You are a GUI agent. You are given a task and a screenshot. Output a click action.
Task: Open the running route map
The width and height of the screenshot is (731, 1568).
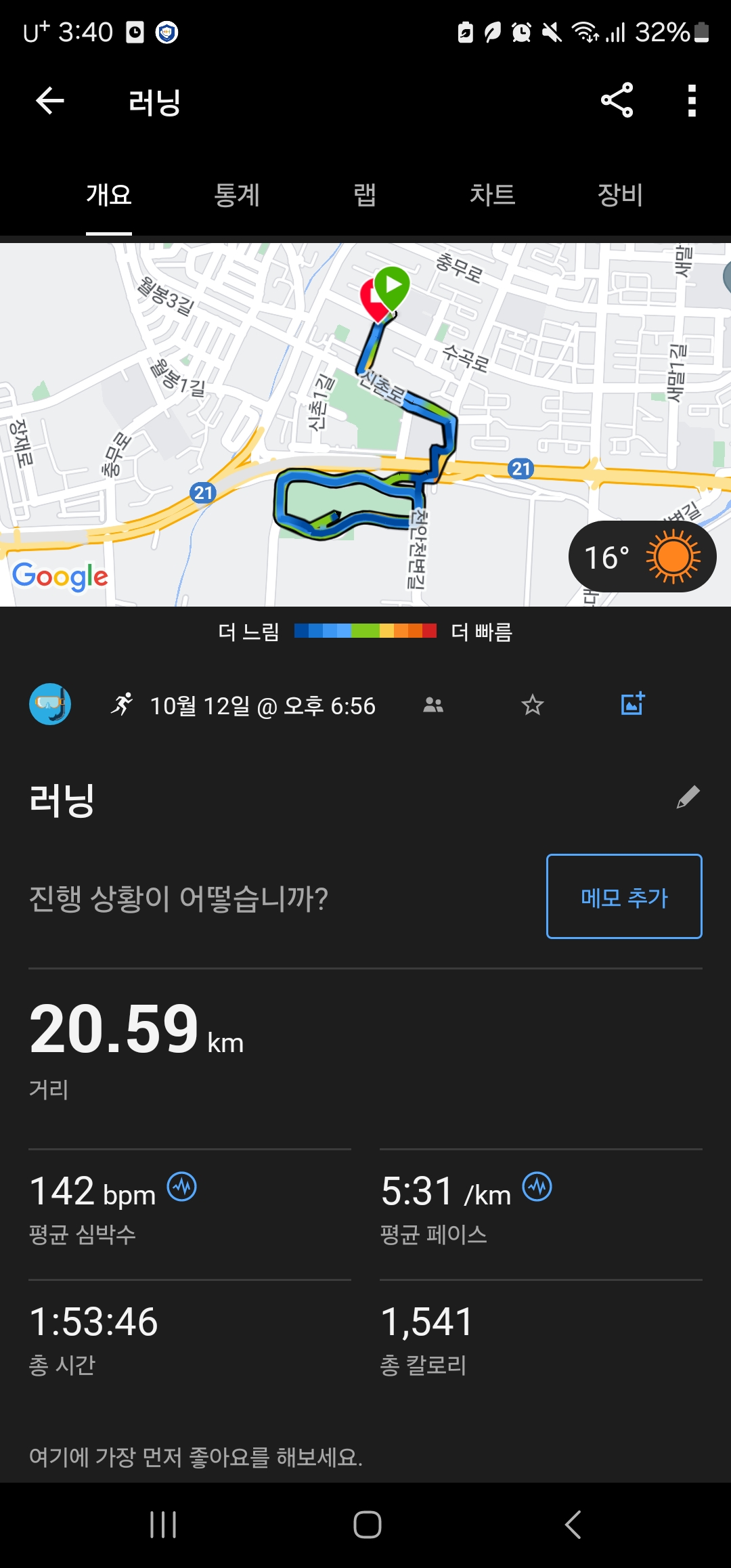(365, 424)
